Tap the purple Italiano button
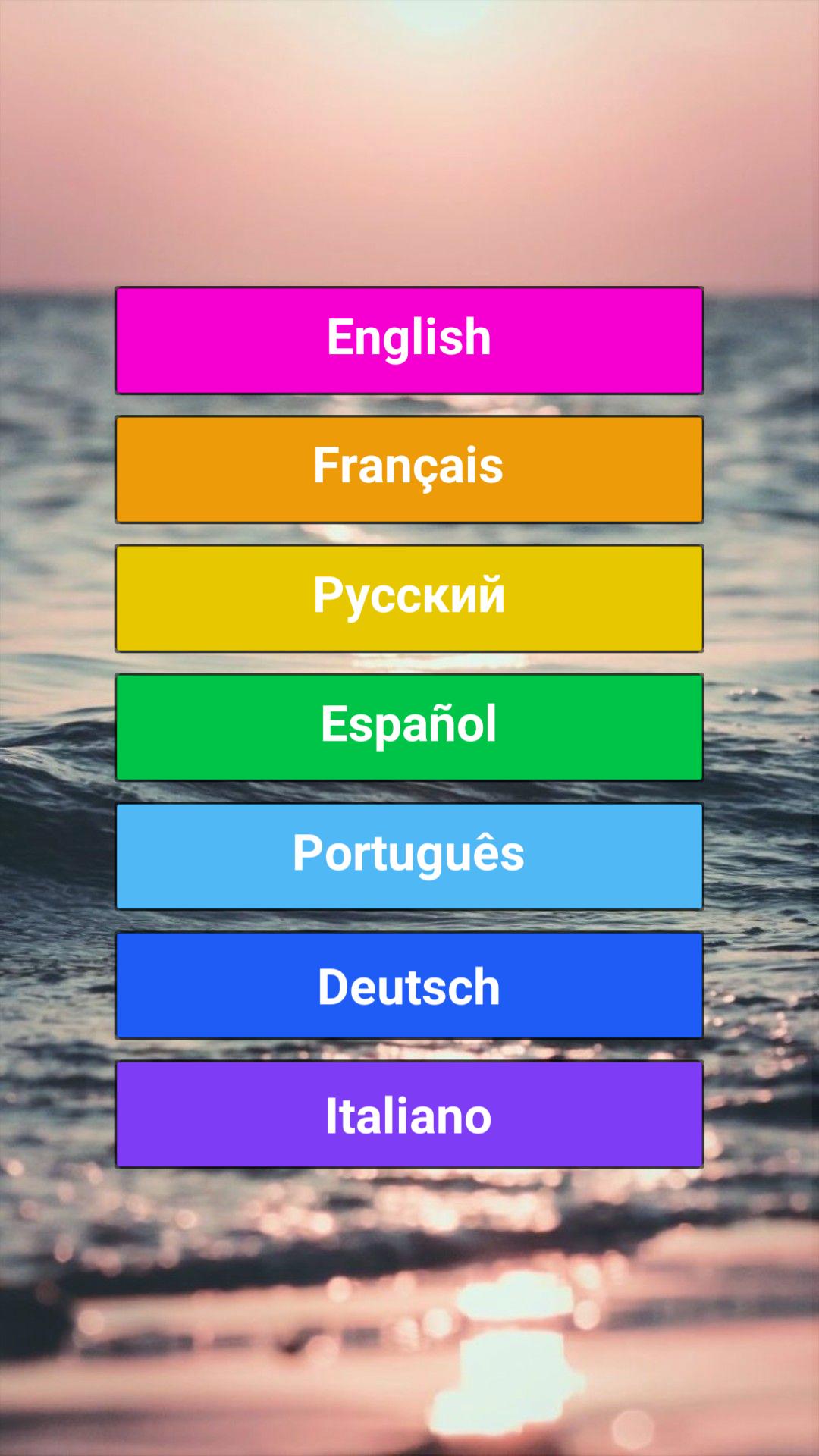The width and height of the screenshot is (819, 1456). [409, 1114]
